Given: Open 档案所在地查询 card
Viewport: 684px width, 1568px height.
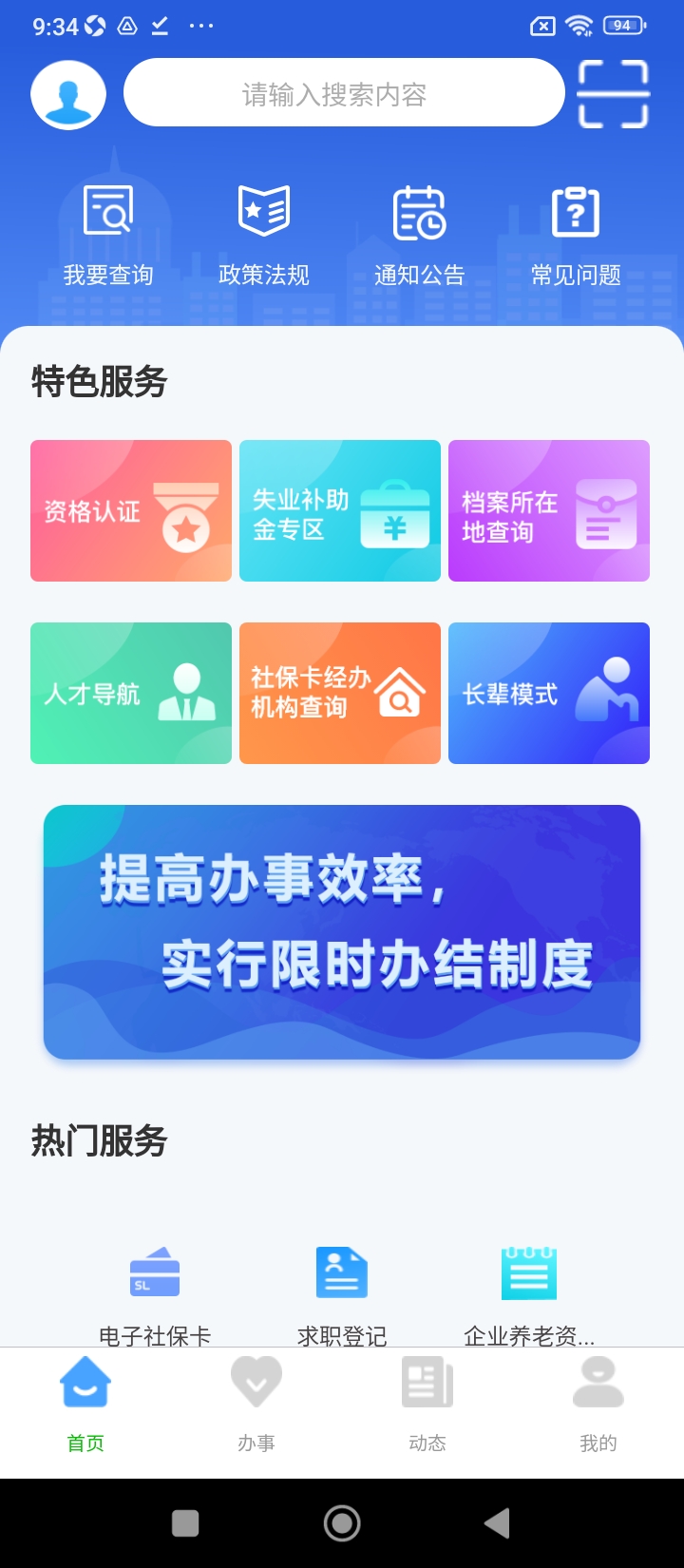Looking at the screenshot, I should tap(549, 511).
